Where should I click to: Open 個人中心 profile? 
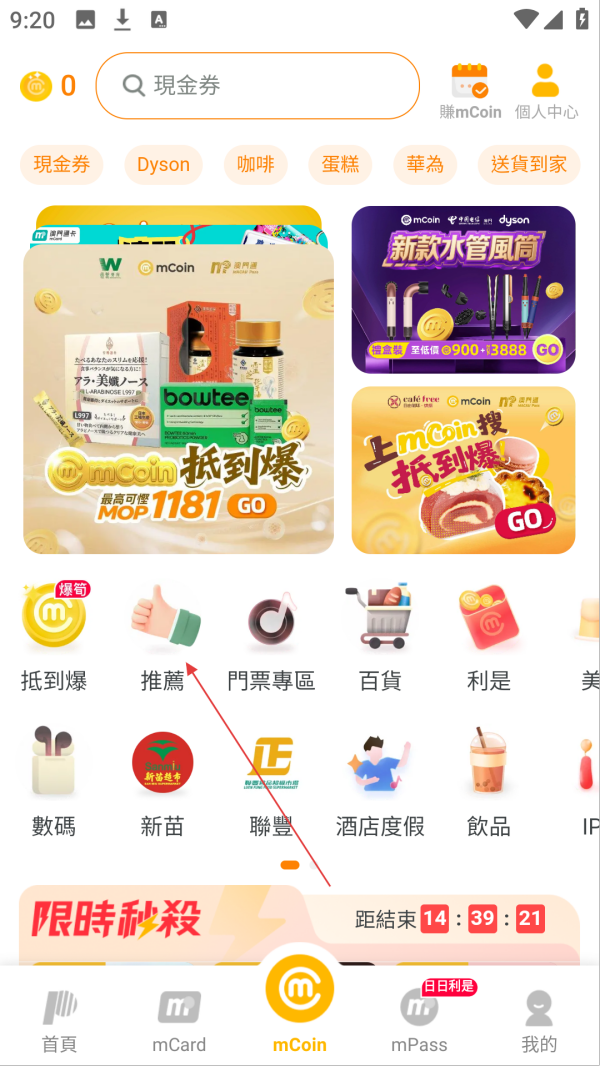(546, 91)
